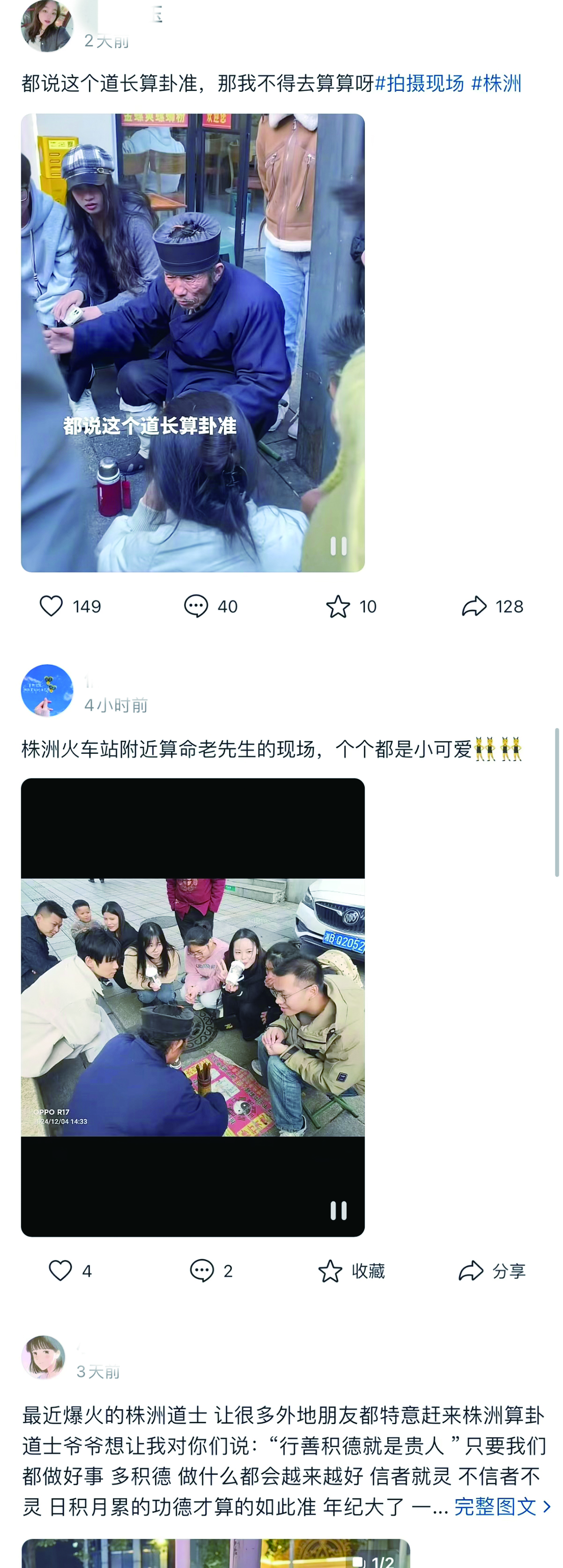Pause the 株洲火车站 fortune-teller video
This screenshot has width=563, height=1568.
(x=338, y=1210)
